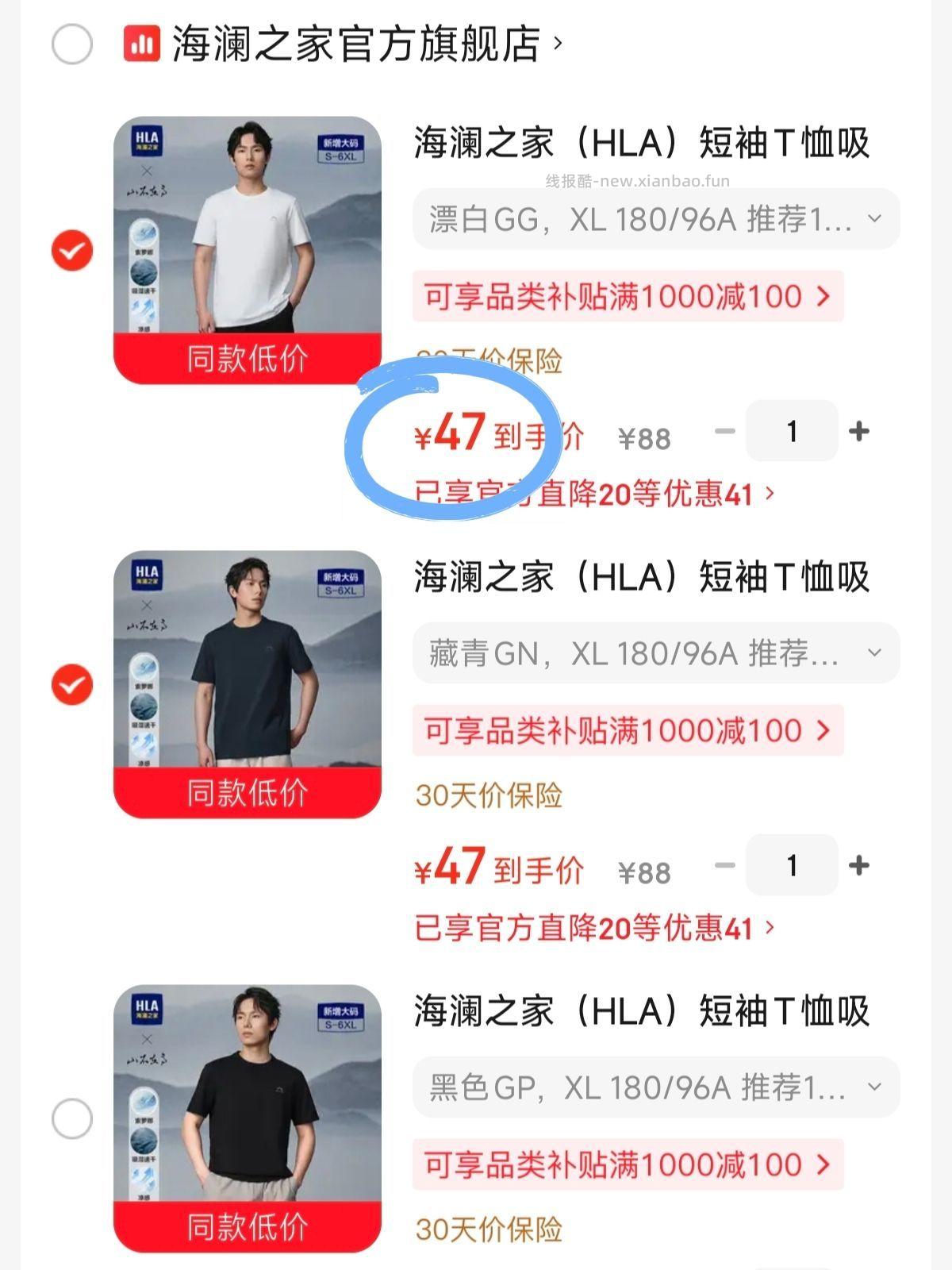Increase quantity of 藏青GN T-shirt
The width and height of the screenshot is (952, 1270).
[x=859, y=865]
